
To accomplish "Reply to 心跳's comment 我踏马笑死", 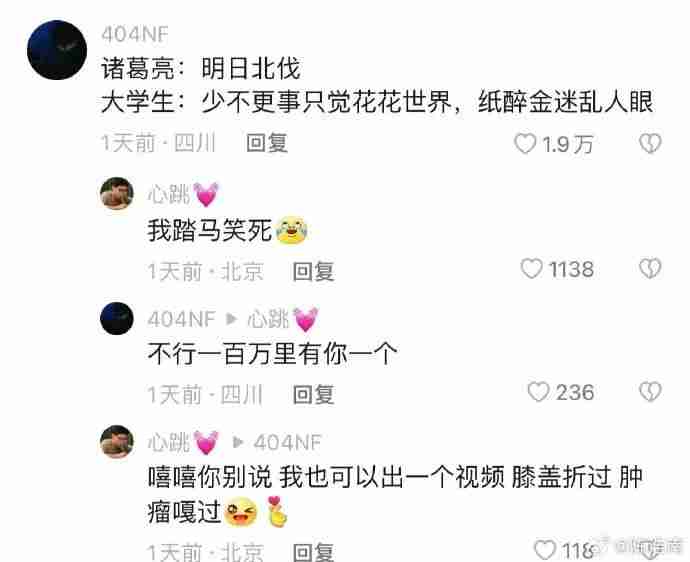I will tap(313, 270).
